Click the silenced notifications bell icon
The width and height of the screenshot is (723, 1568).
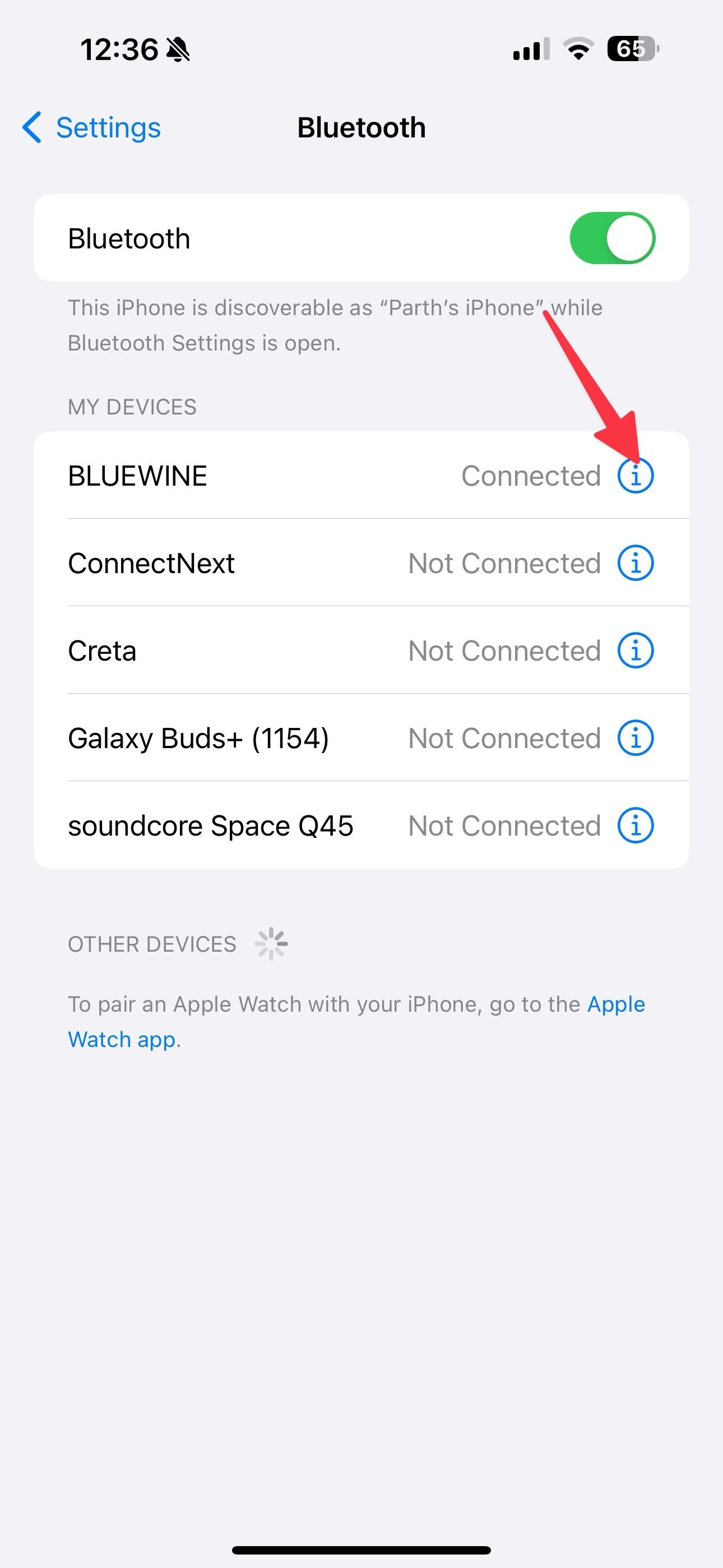[x=177, y=49]
